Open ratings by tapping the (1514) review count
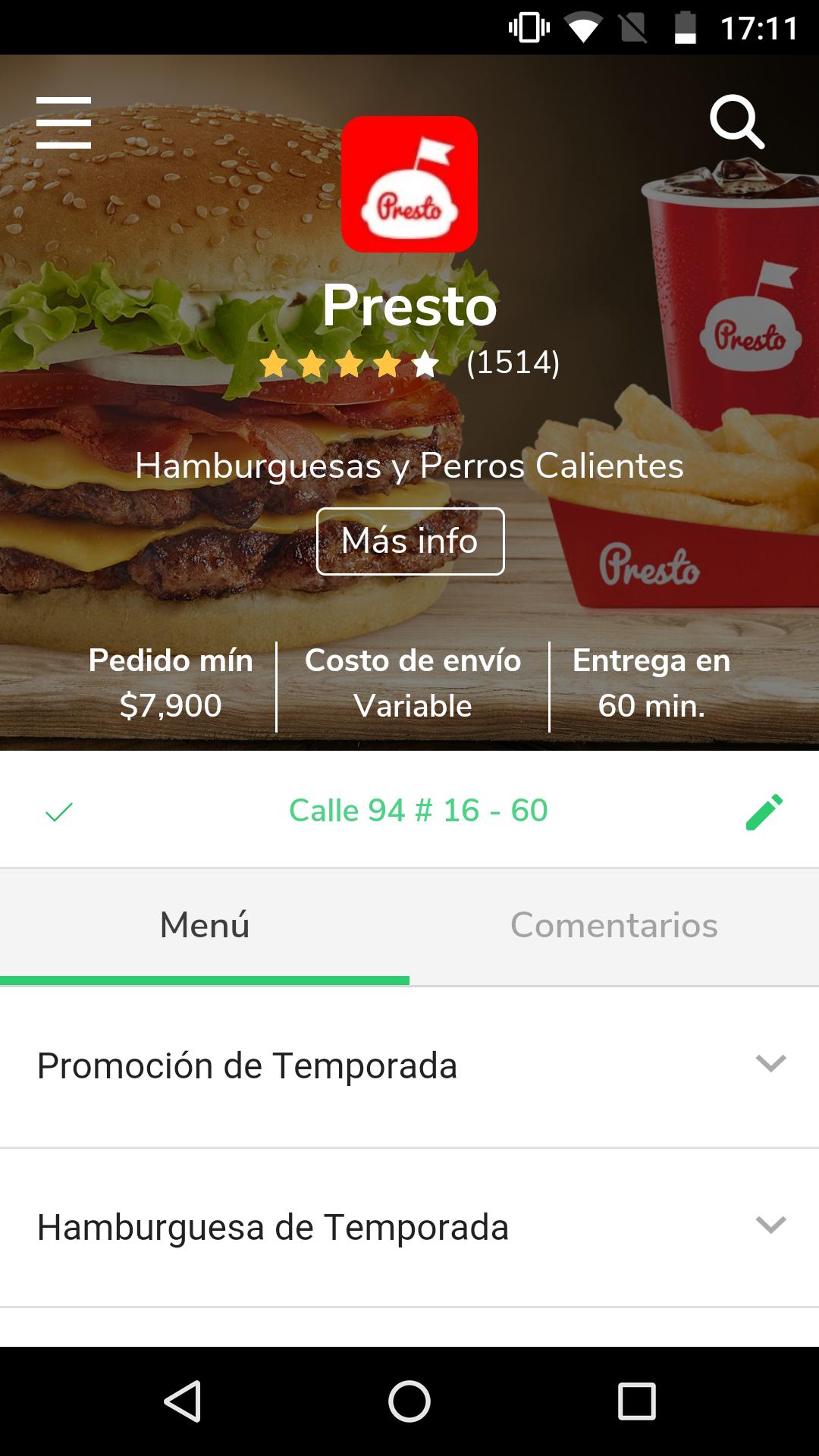Screen dimensions: 819x1456 (513, 363)
